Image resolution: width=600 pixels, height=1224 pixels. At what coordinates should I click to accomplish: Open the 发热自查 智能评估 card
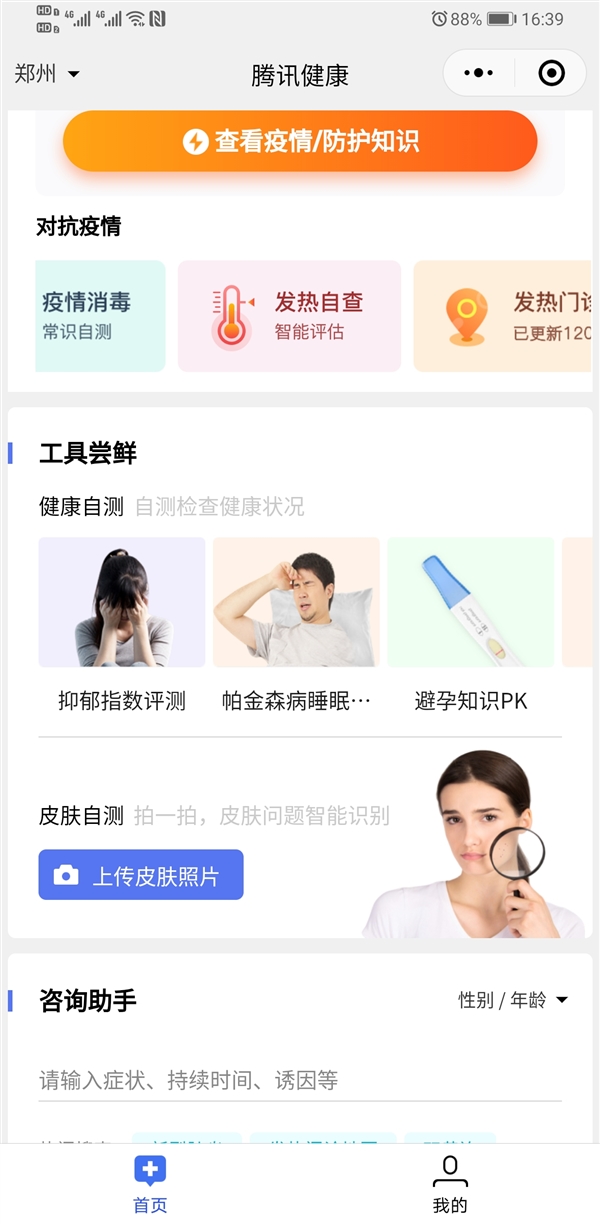[289, 316]
